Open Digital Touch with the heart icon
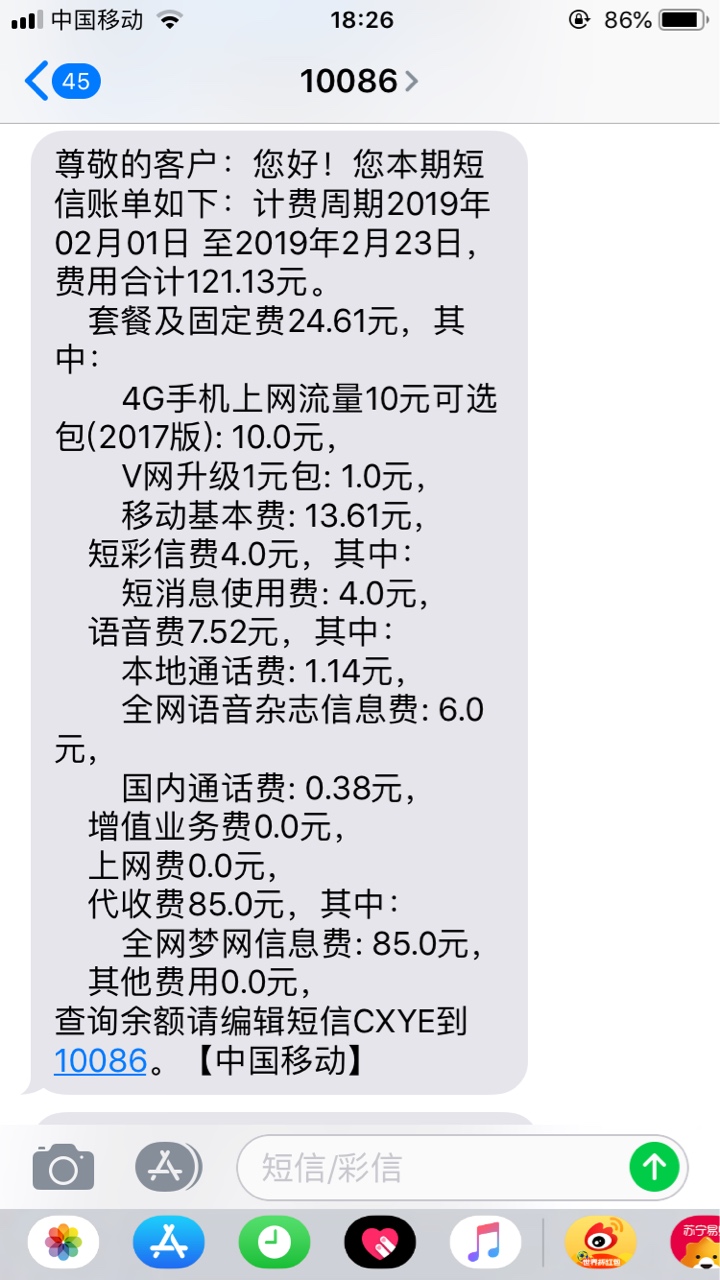This screenshot has width=720, height=1280. click(380, 1243)
